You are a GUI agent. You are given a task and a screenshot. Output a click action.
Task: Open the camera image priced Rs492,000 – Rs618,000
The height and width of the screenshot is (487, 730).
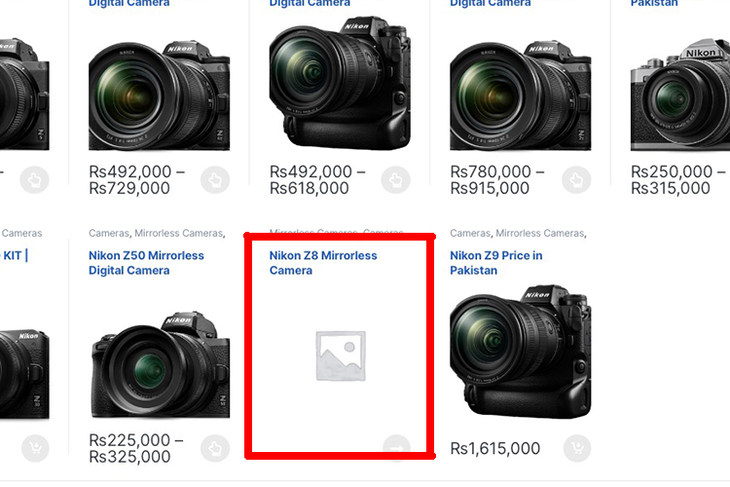340,85
